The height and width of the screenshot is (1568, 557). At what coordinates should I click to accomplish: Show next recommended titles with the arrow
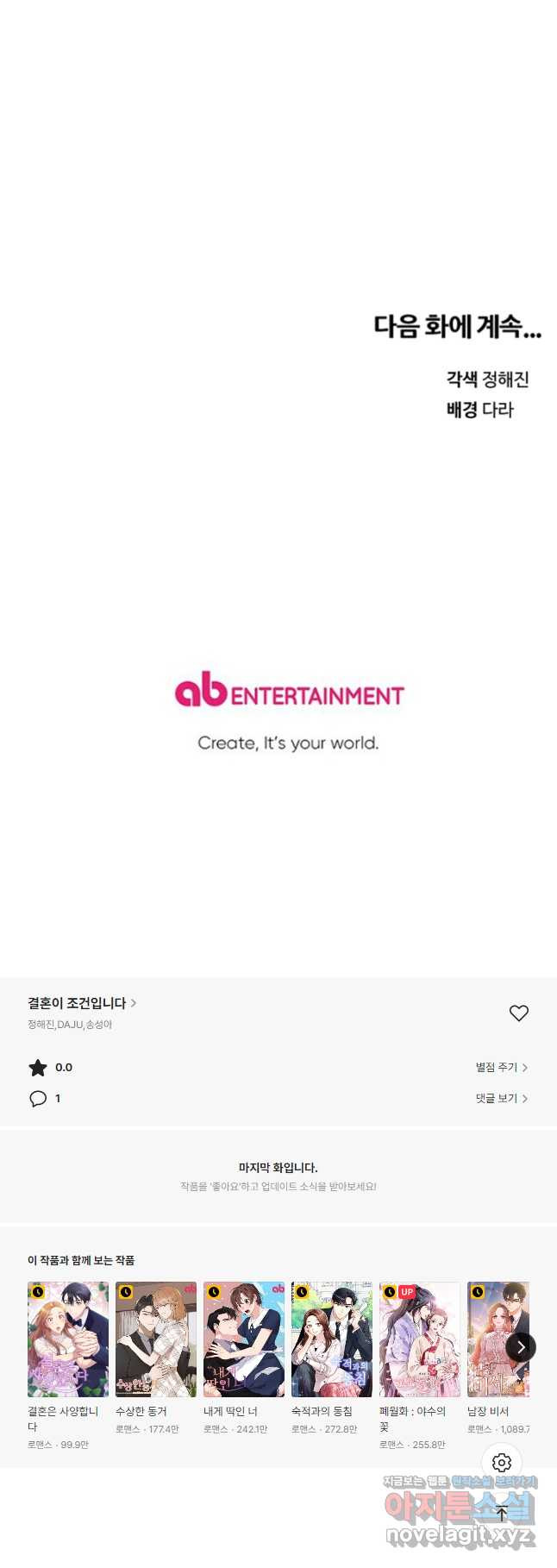tap(521, 1347)
